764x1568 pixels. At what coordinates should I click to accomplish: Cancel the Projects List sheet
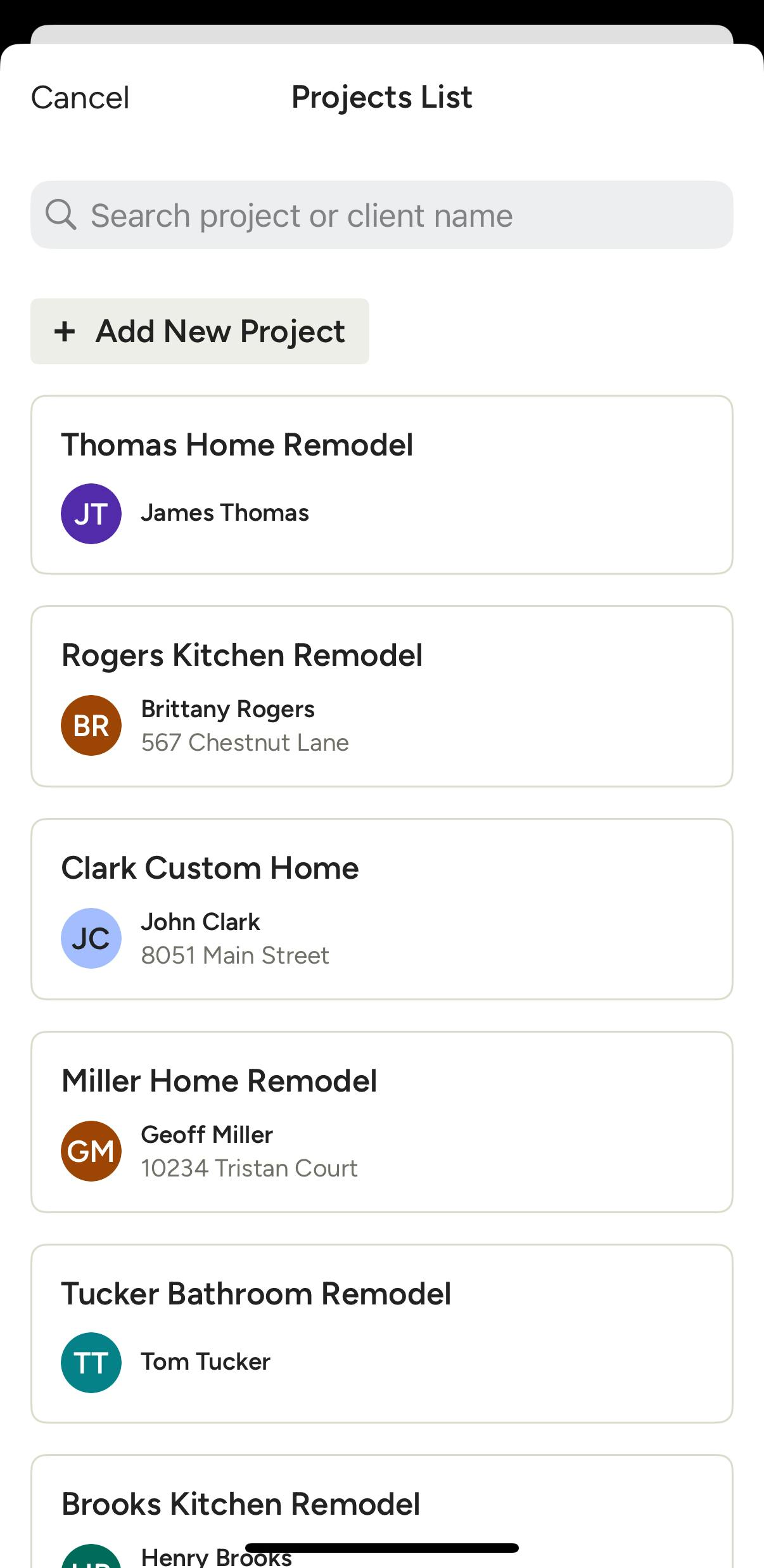(x=80, y=98)
